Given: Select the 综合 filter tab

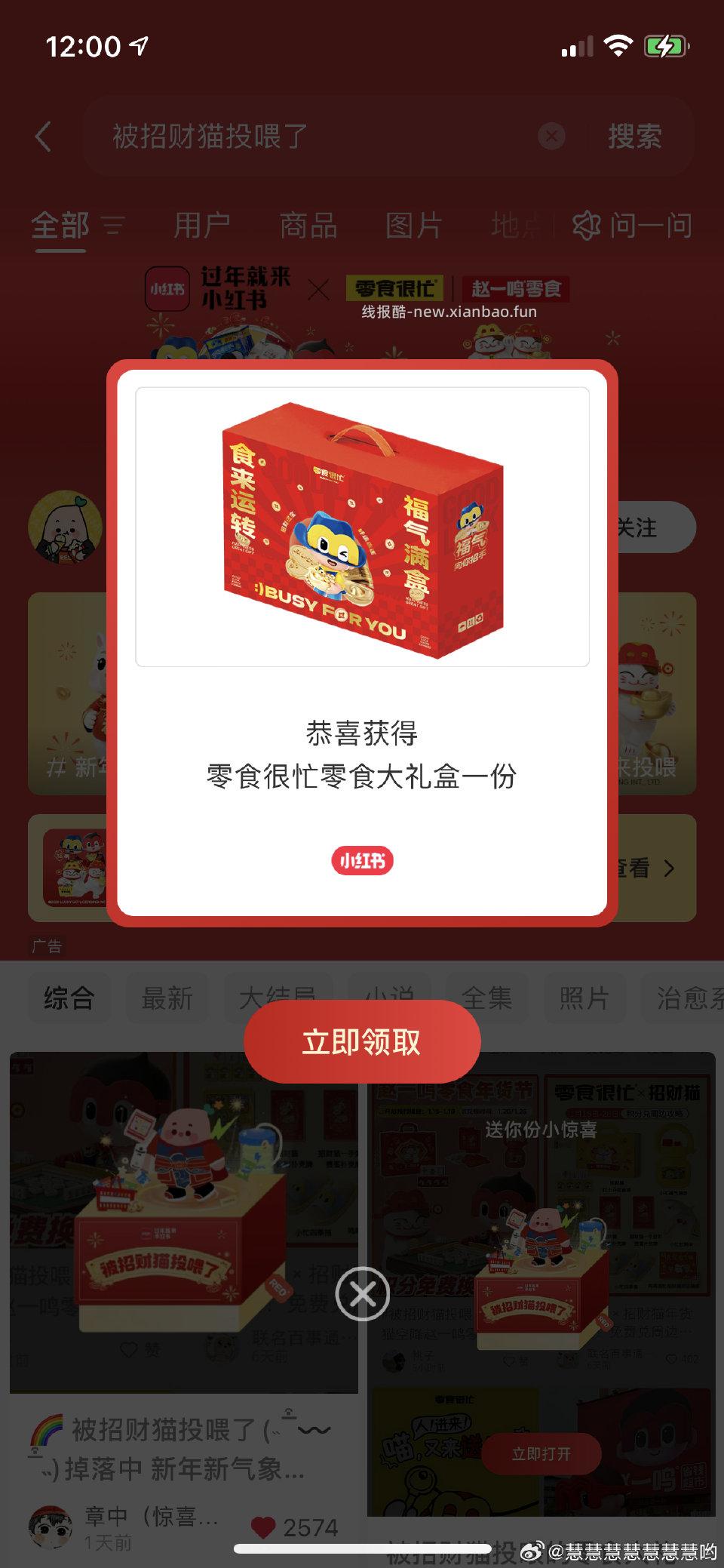Looking at the screenshot, I should click(x=68, y=998).
